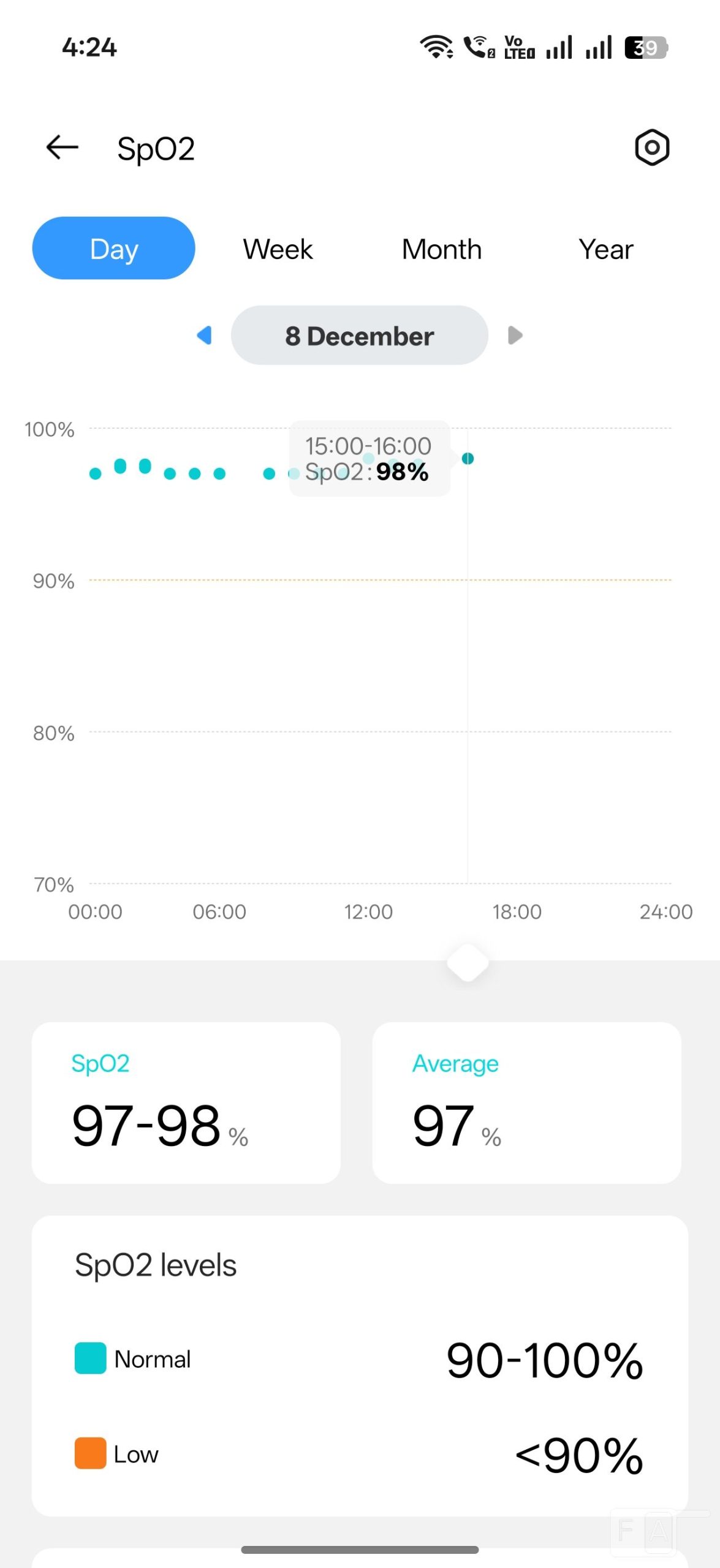Screen dimensions: 720x1568
Task: Switch to the Month view
Action: [442, 249]
